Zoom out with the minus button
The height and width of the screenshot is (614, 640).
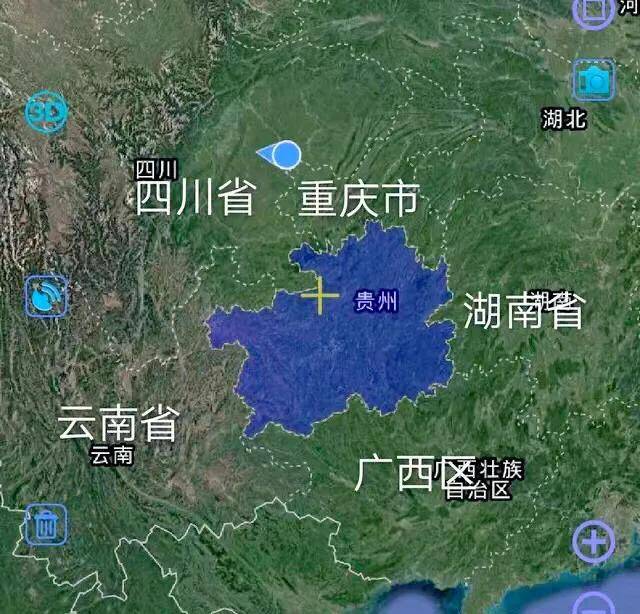[596, 604]
